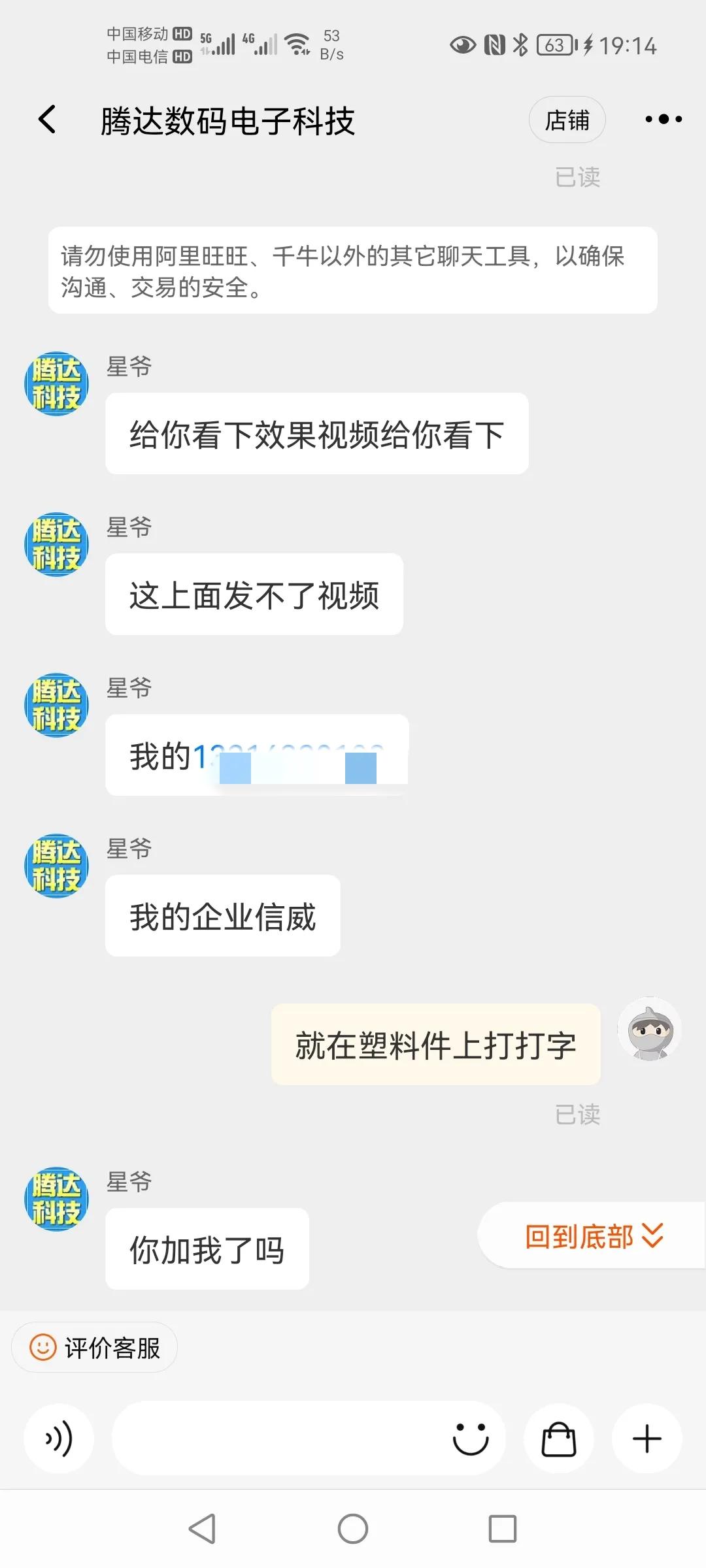Tap the chevron on 回到底部
The height and width of the screenshot is (1568, 706).
(651, 1235)
